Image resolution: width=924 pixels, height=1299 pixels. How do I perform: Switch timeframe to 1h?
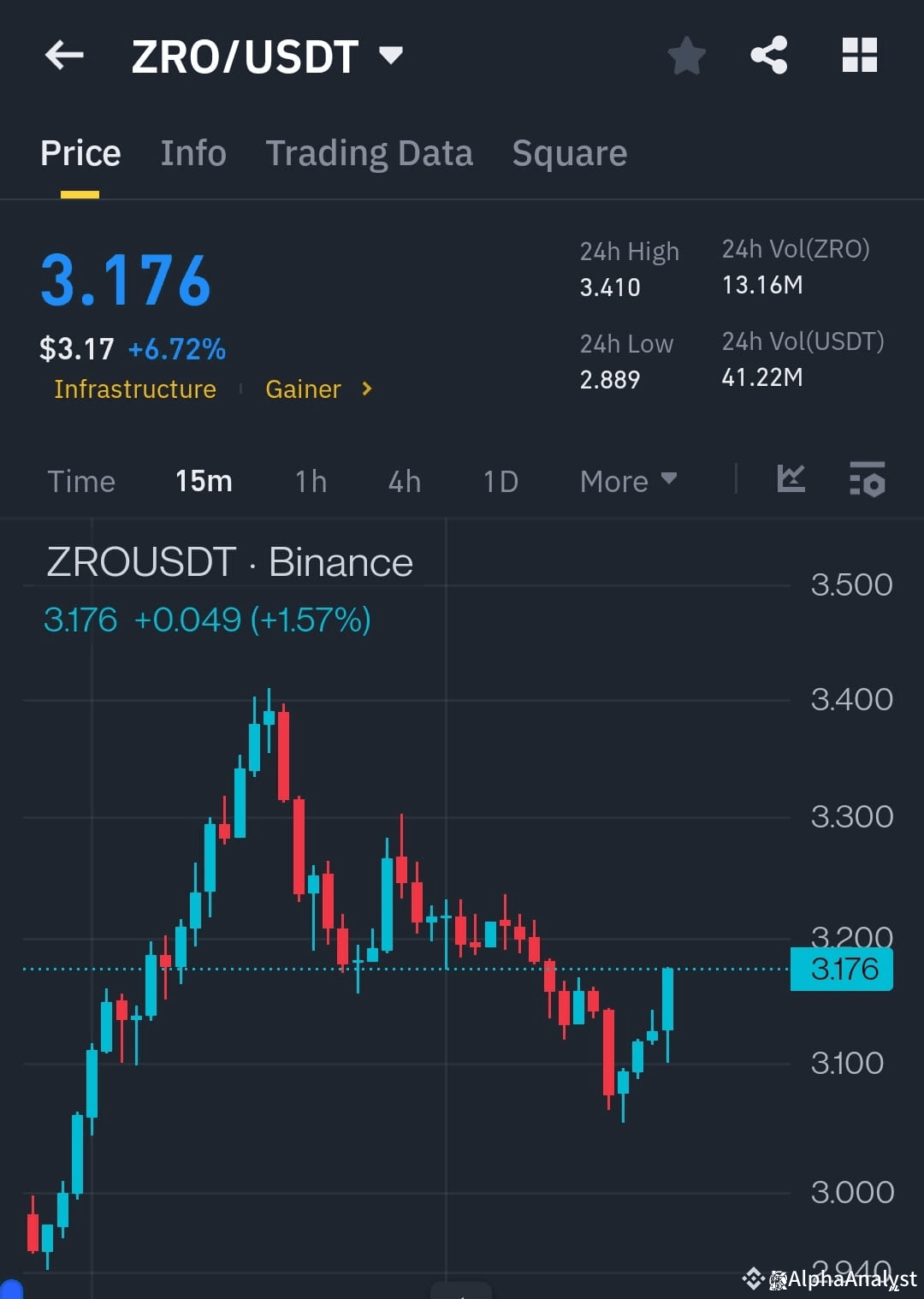click(310, 481)
